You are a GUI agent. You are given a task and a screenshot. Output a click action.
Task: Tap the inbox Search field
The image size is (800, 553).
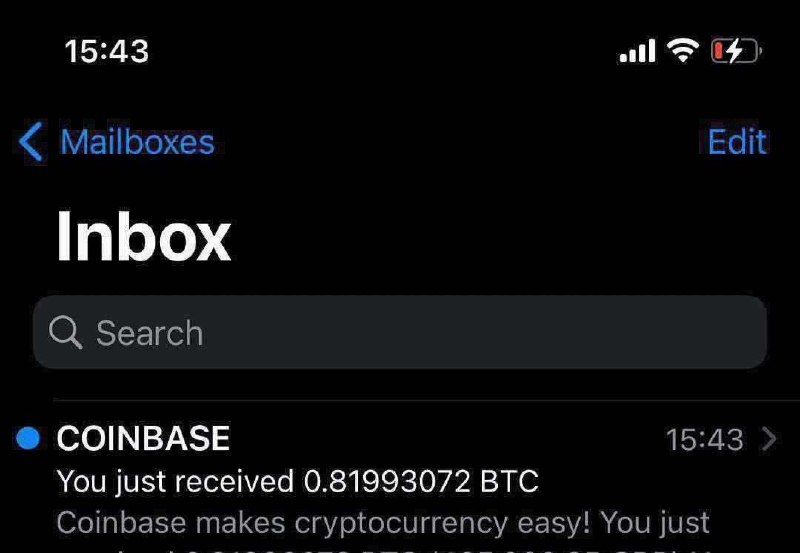pyautogui.click(x=400, y=333)
